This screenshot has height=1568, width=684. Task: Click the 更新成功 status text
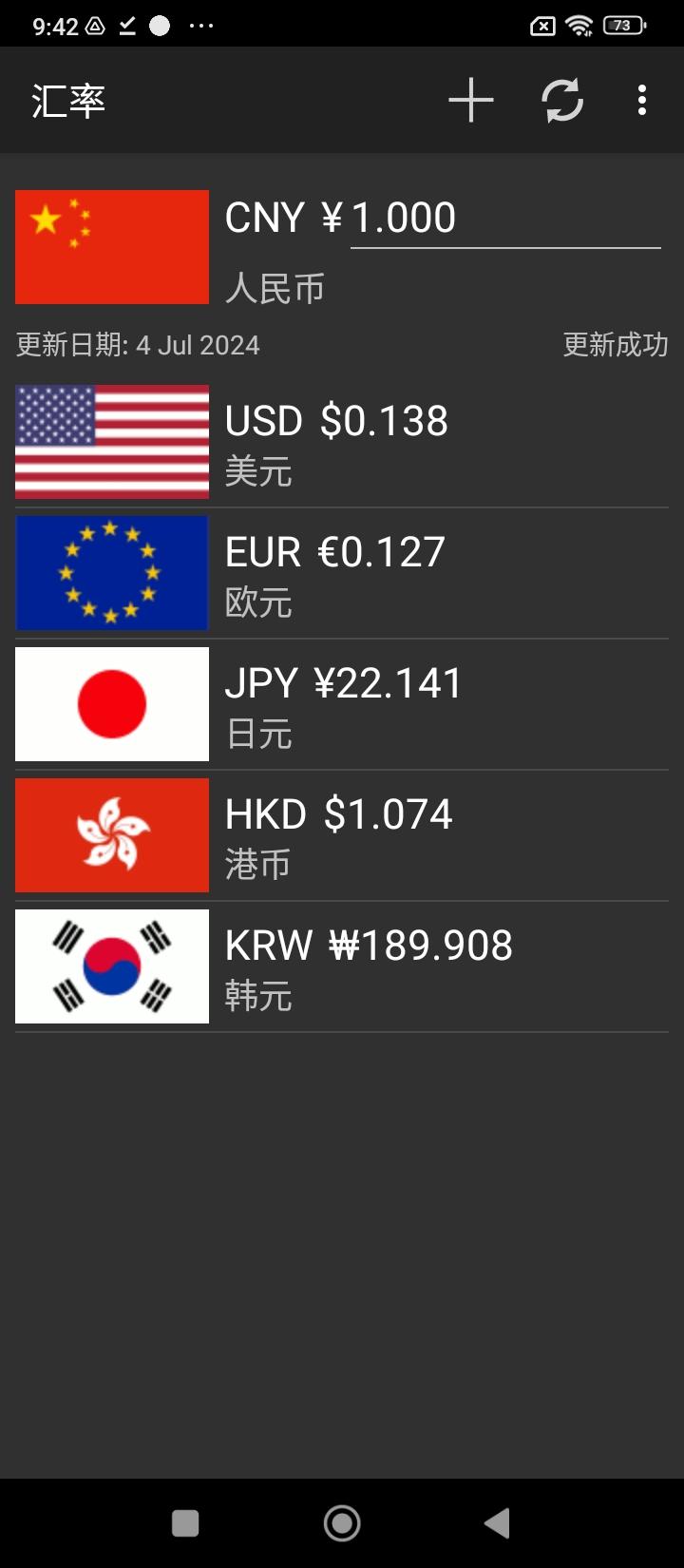[x=616, y=345]
